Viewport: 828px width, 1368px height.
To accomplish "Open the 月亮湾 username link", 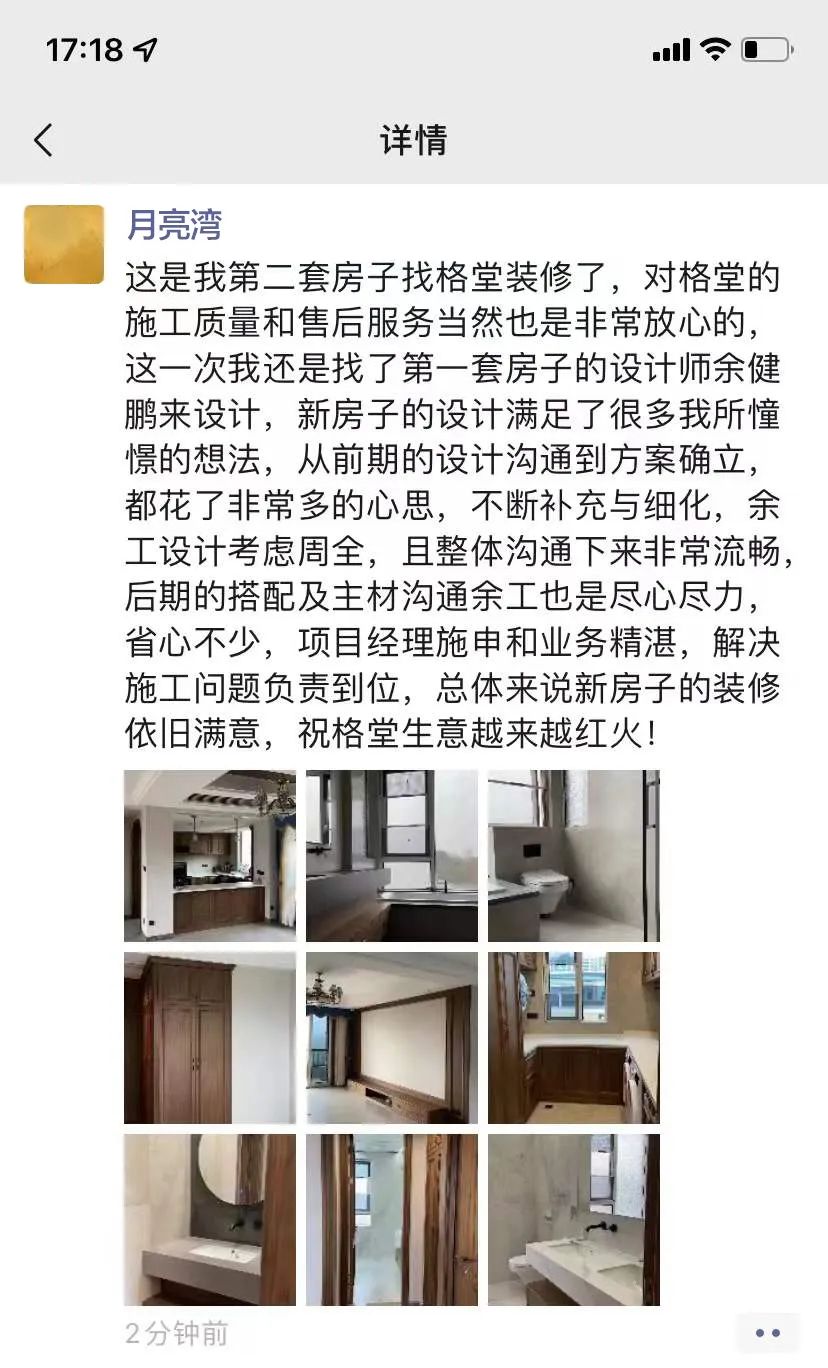I will [174, 225].
